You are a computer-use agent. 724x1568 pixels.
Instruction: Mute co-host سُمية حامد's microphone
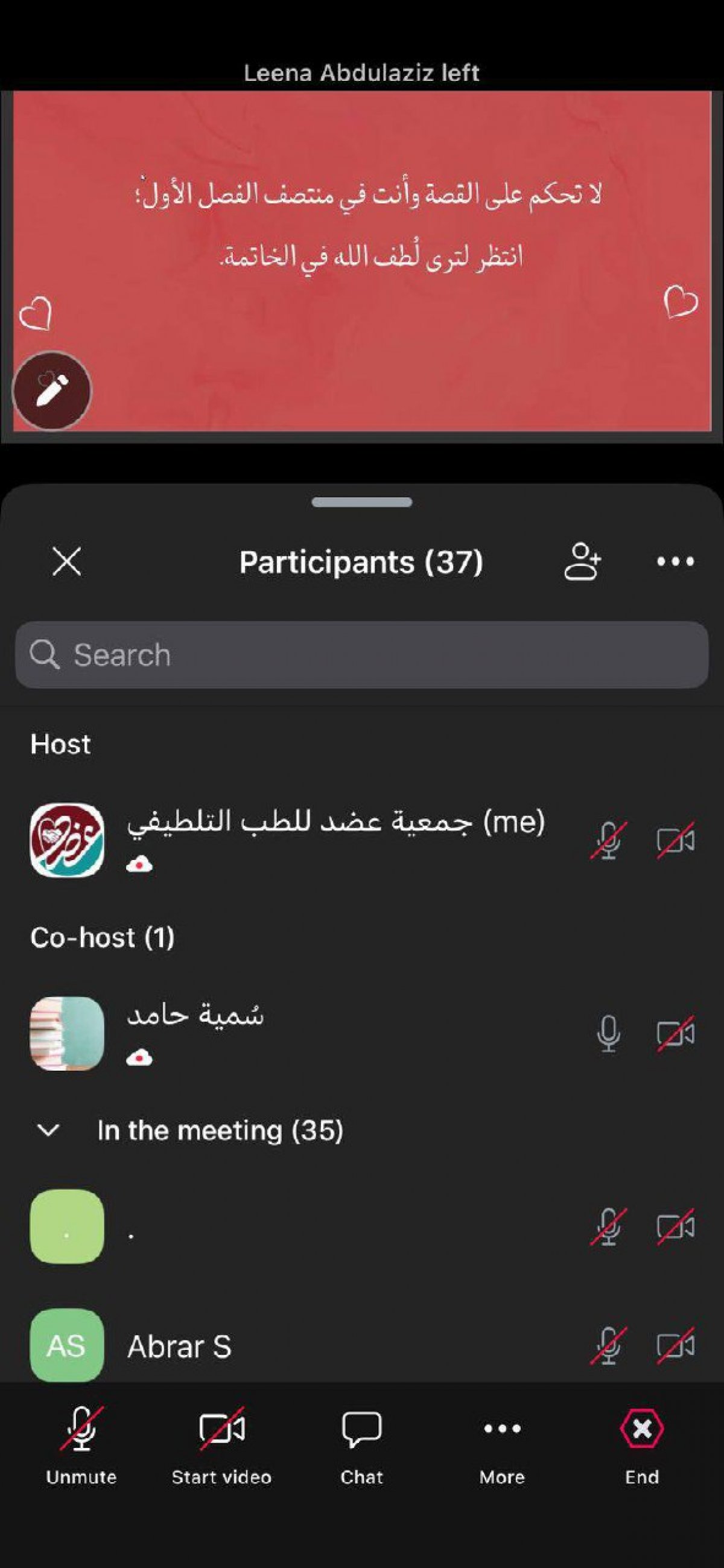click(x=608, y=1033)
